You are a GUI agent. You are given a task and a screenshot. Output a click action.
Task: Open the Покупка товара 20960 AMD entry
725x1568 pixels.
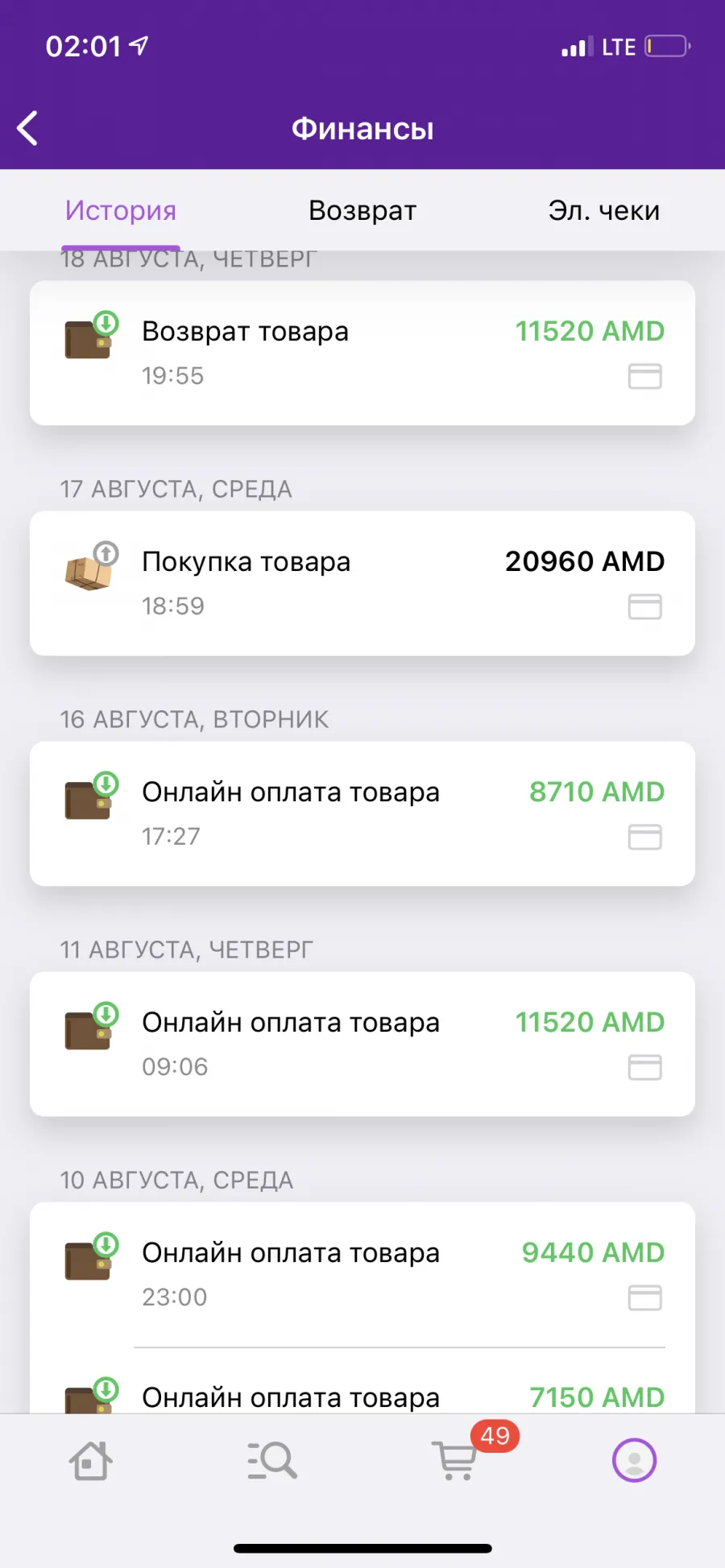coord(362,583)
